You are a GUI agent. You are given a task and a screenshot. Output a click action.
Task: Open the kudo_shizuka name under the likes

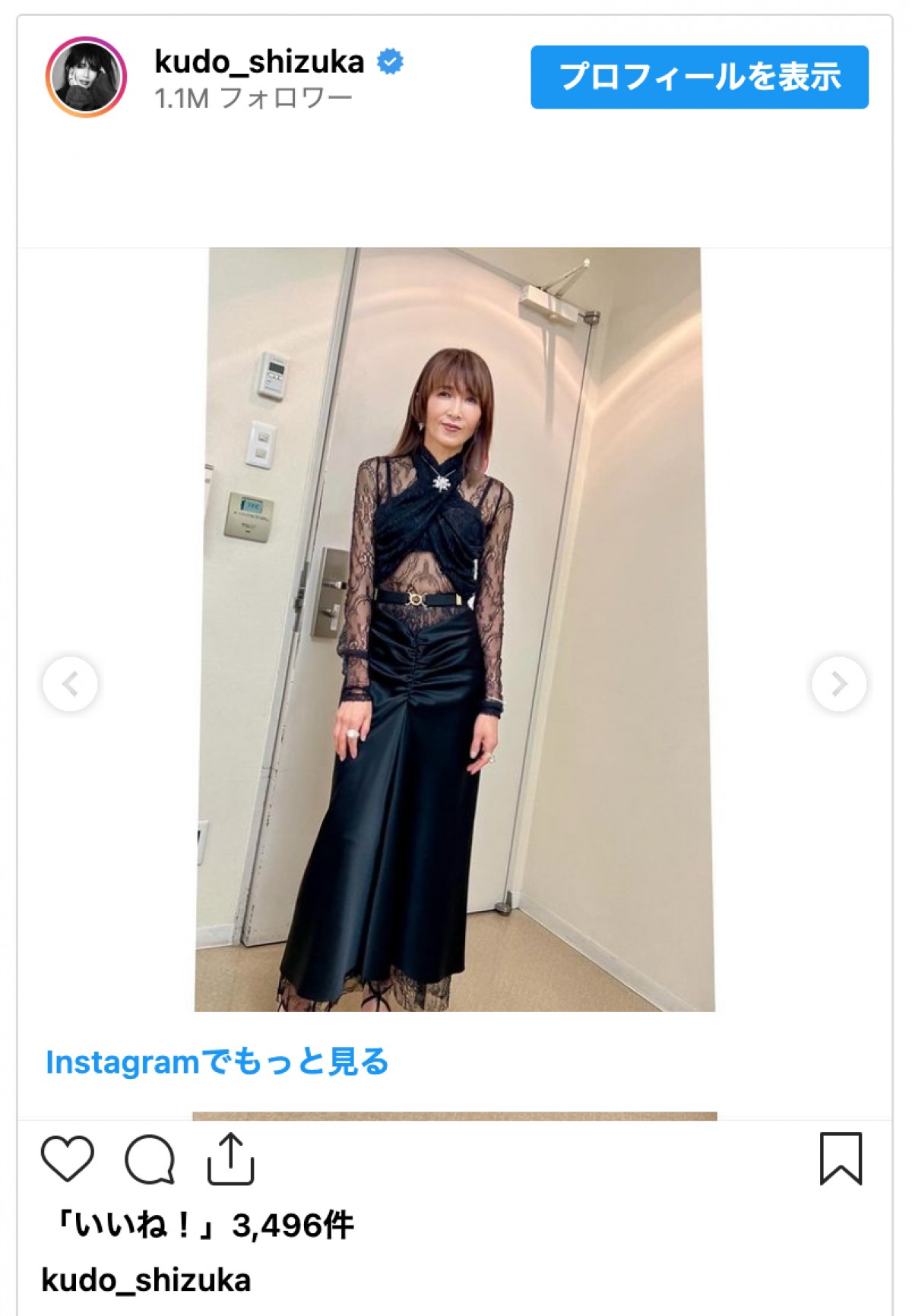pos(146,1280)
